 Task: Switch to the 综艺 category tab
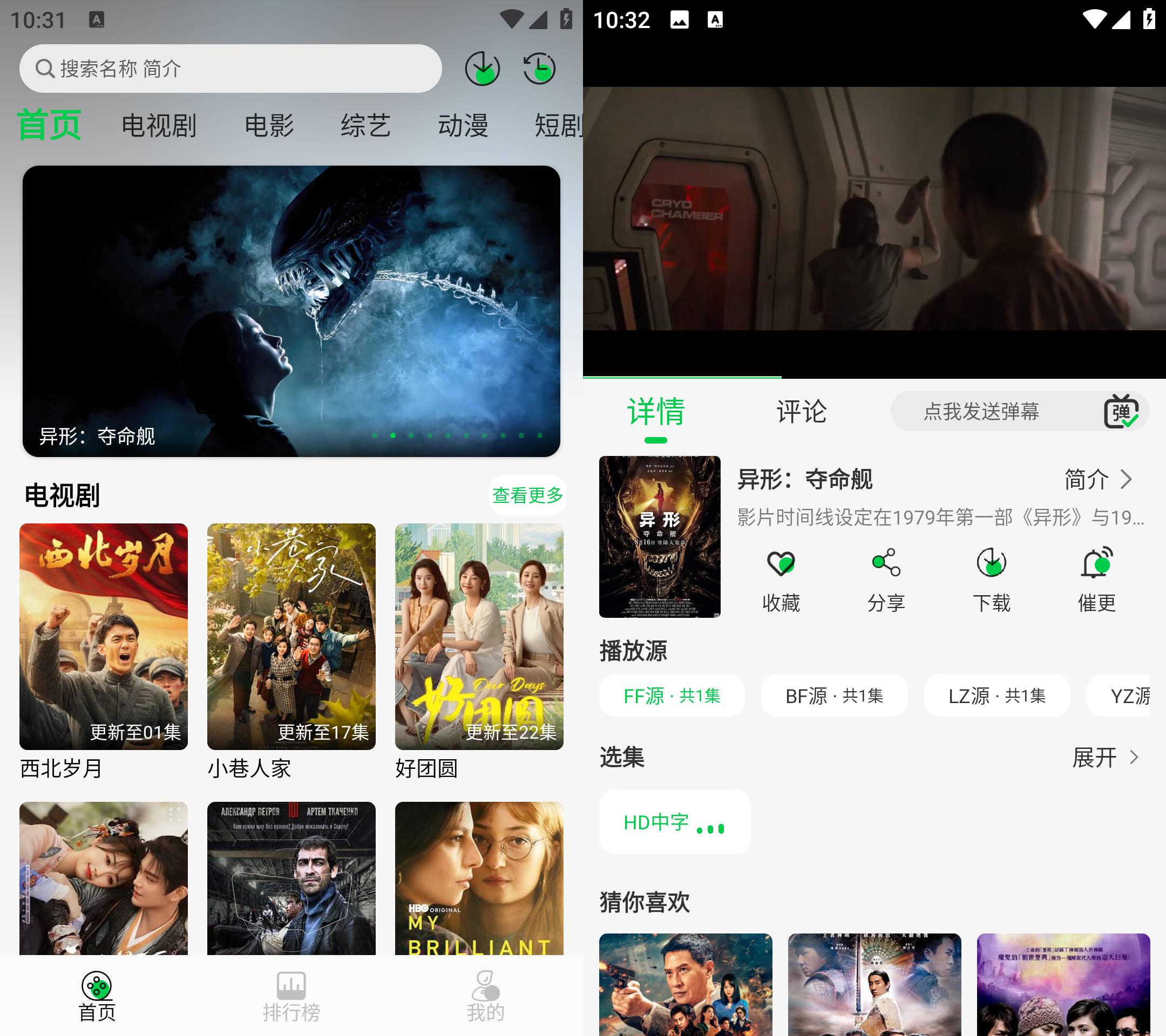click(x=365, y=125)
